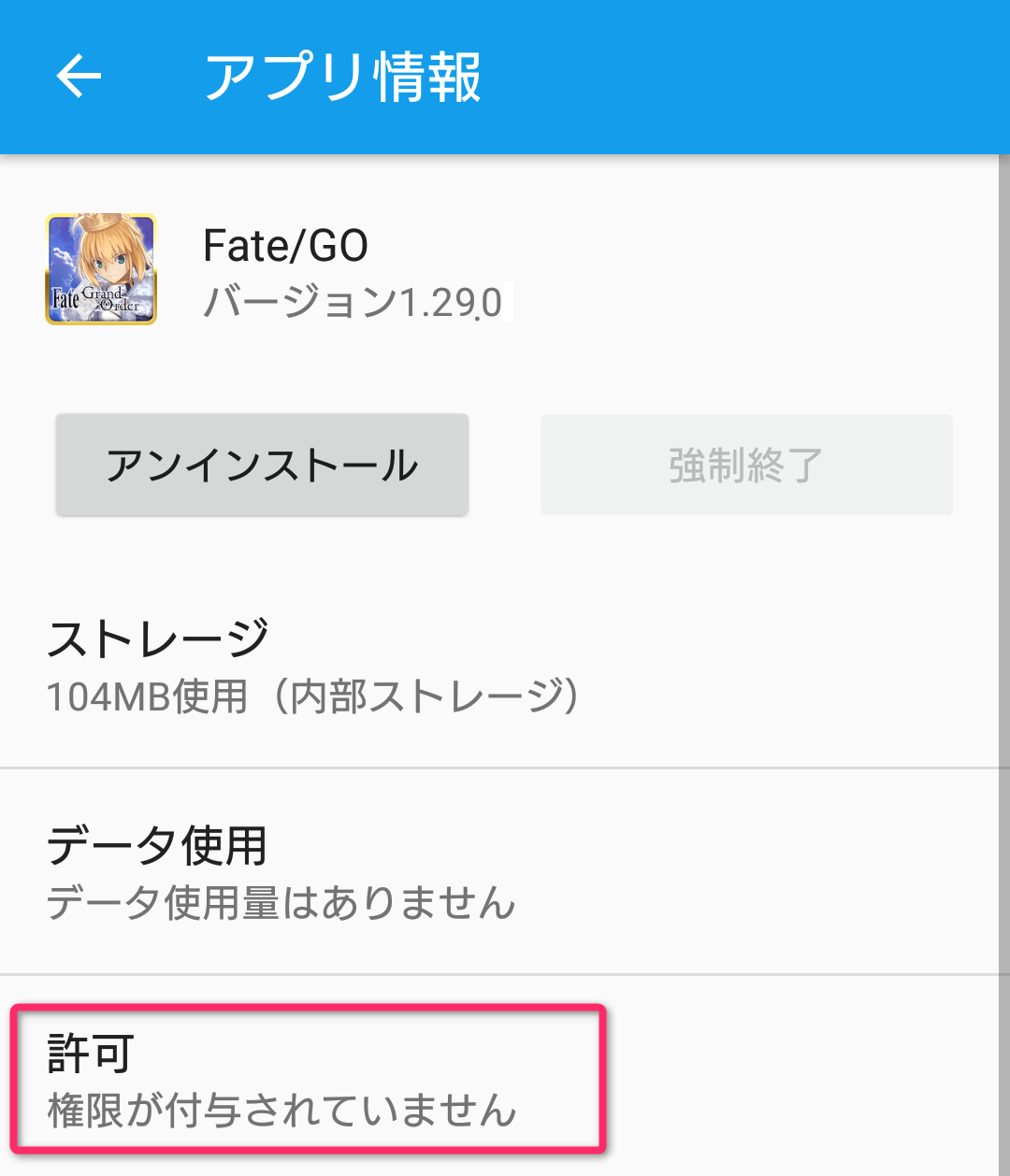The width and height of the screenshot is (1010, 1176).
Task: Click the ストレージ heading label
Action: click(157, 638)
